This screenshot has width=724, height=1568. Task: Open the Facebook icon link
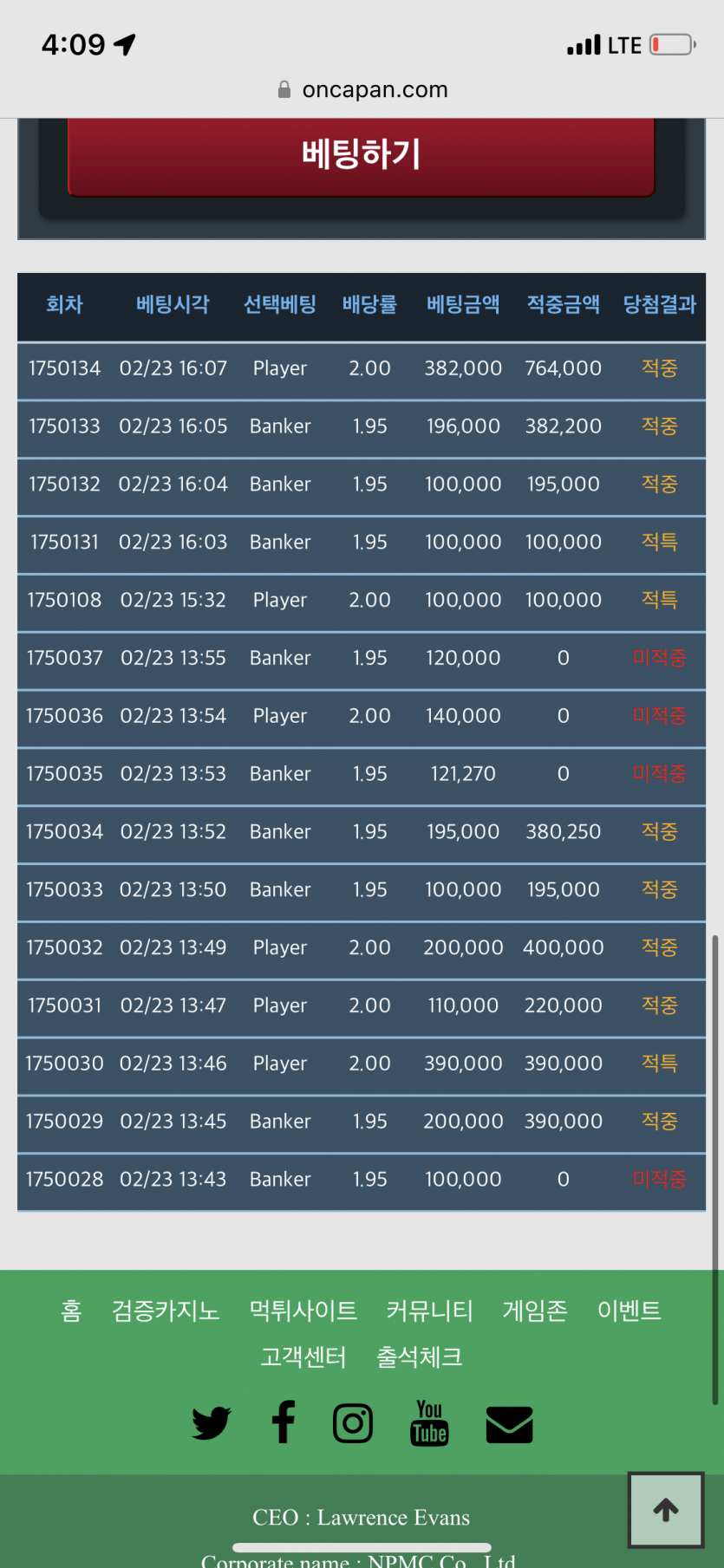click(x=283, y=1422)
